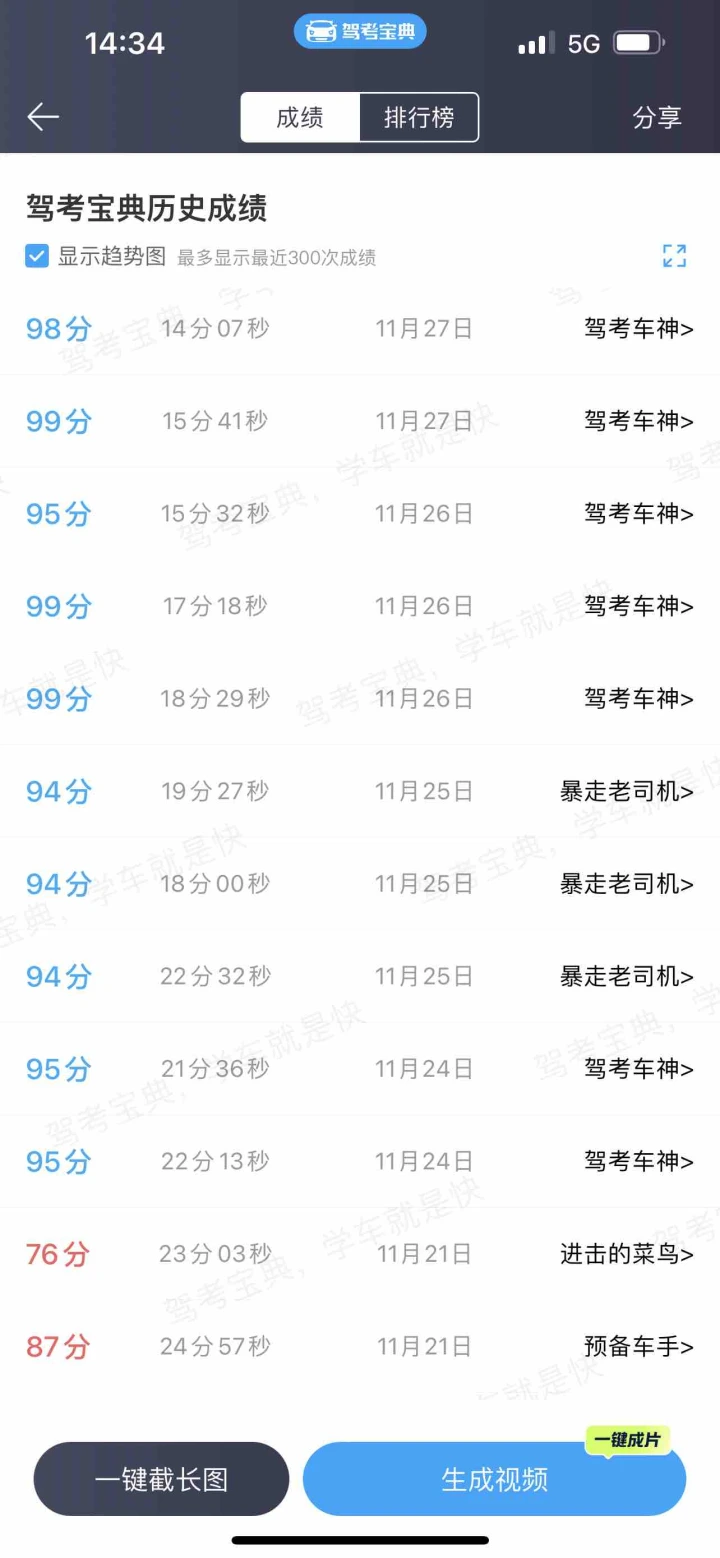Open the 98分 record from 11月27日

[x=360, y=328]
